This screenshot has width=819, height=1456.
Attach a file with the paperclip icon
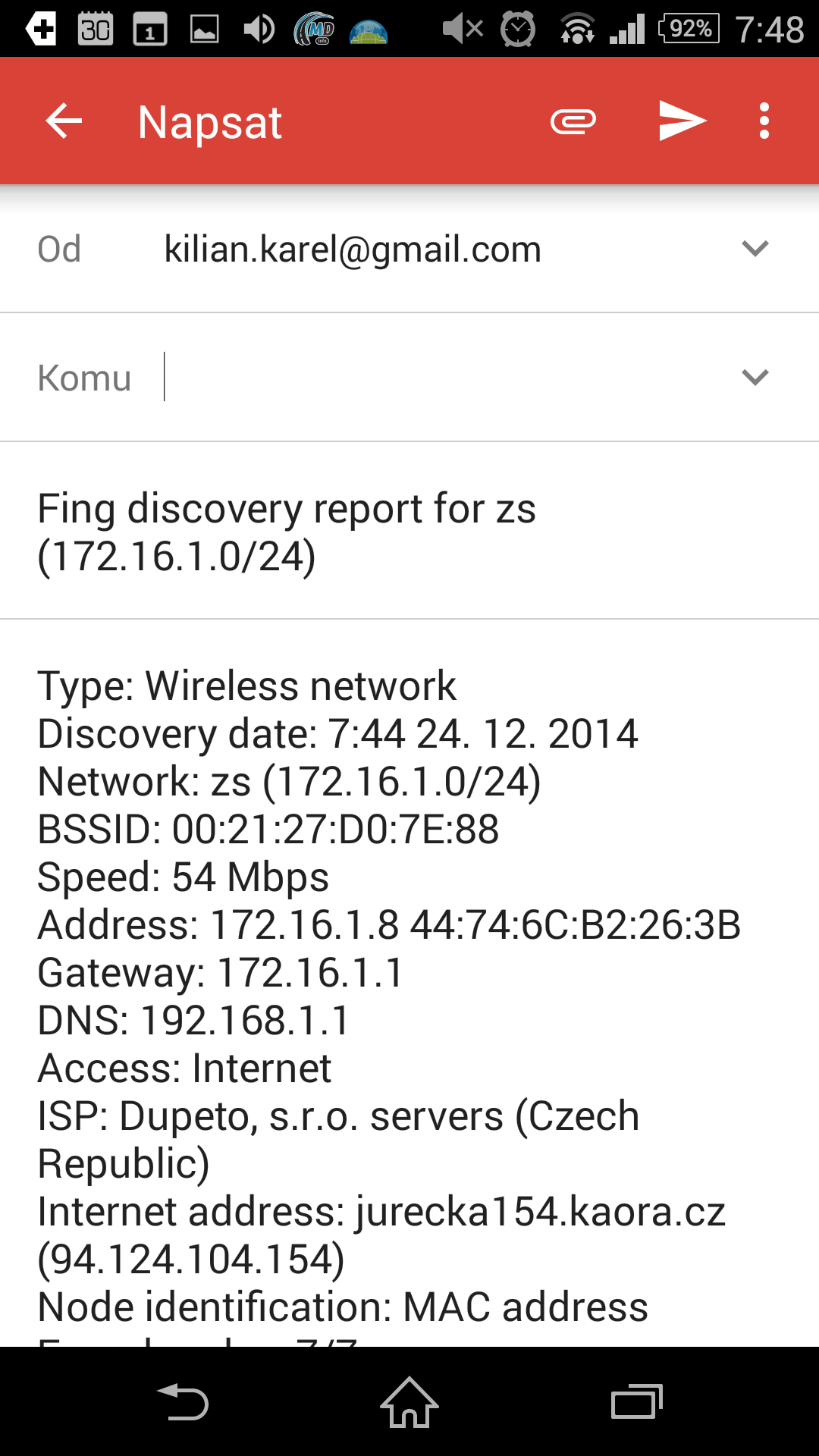[573, 121]
